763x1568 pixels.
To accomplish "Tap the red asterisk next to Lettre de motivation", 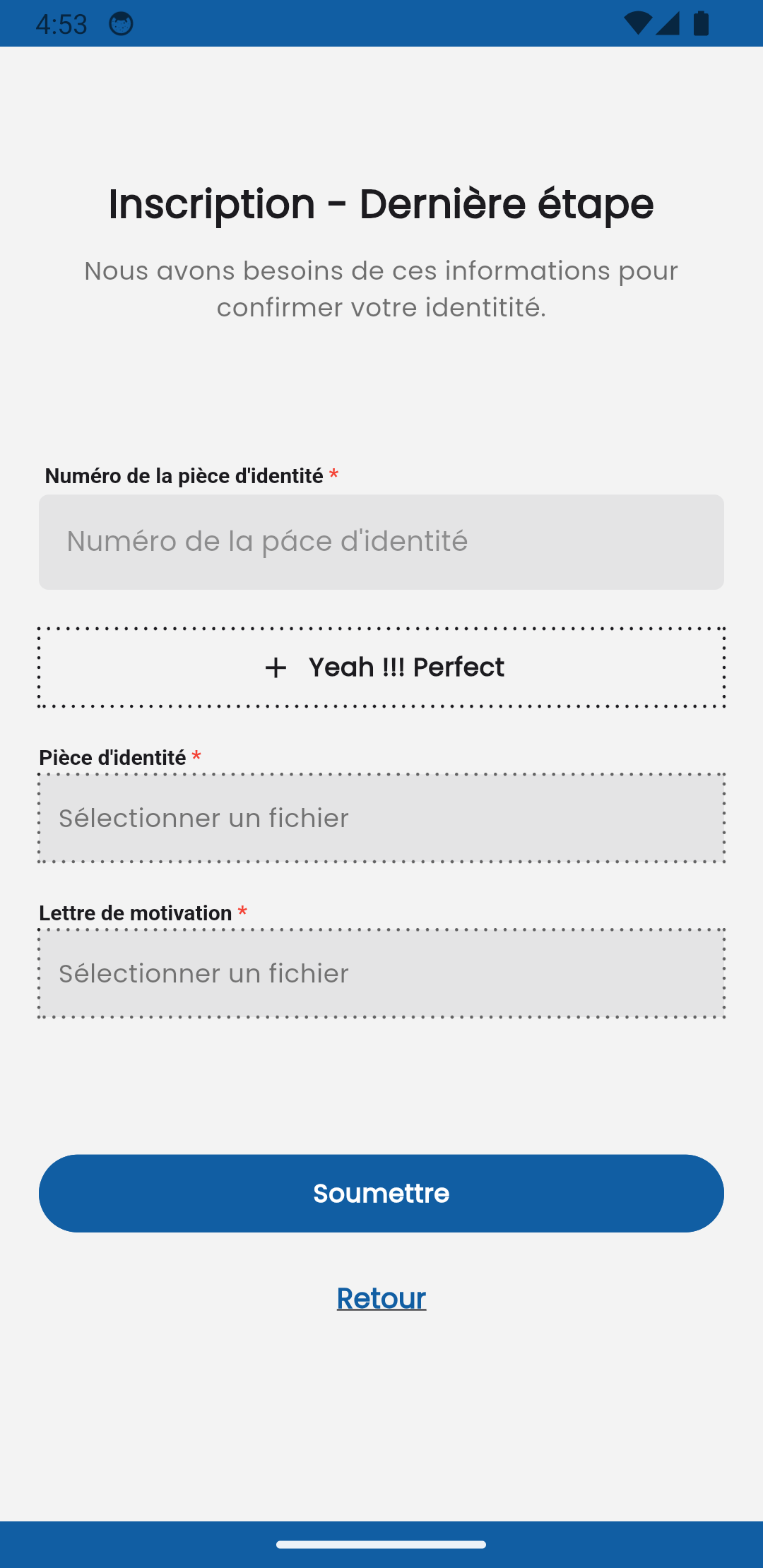I will [x=243, y=913].
